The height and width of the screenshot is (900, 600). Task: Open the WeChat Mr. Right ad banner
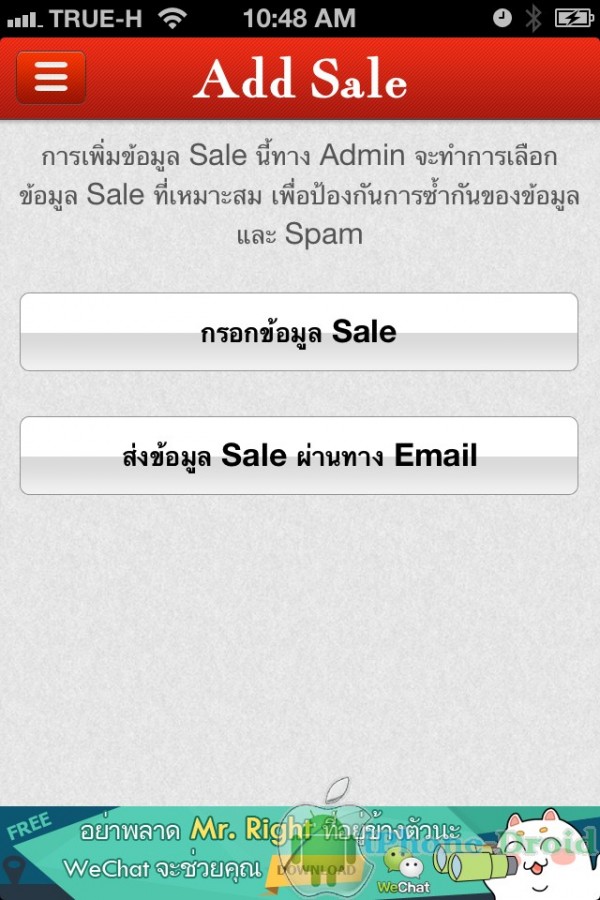click(x=299, y=852)
